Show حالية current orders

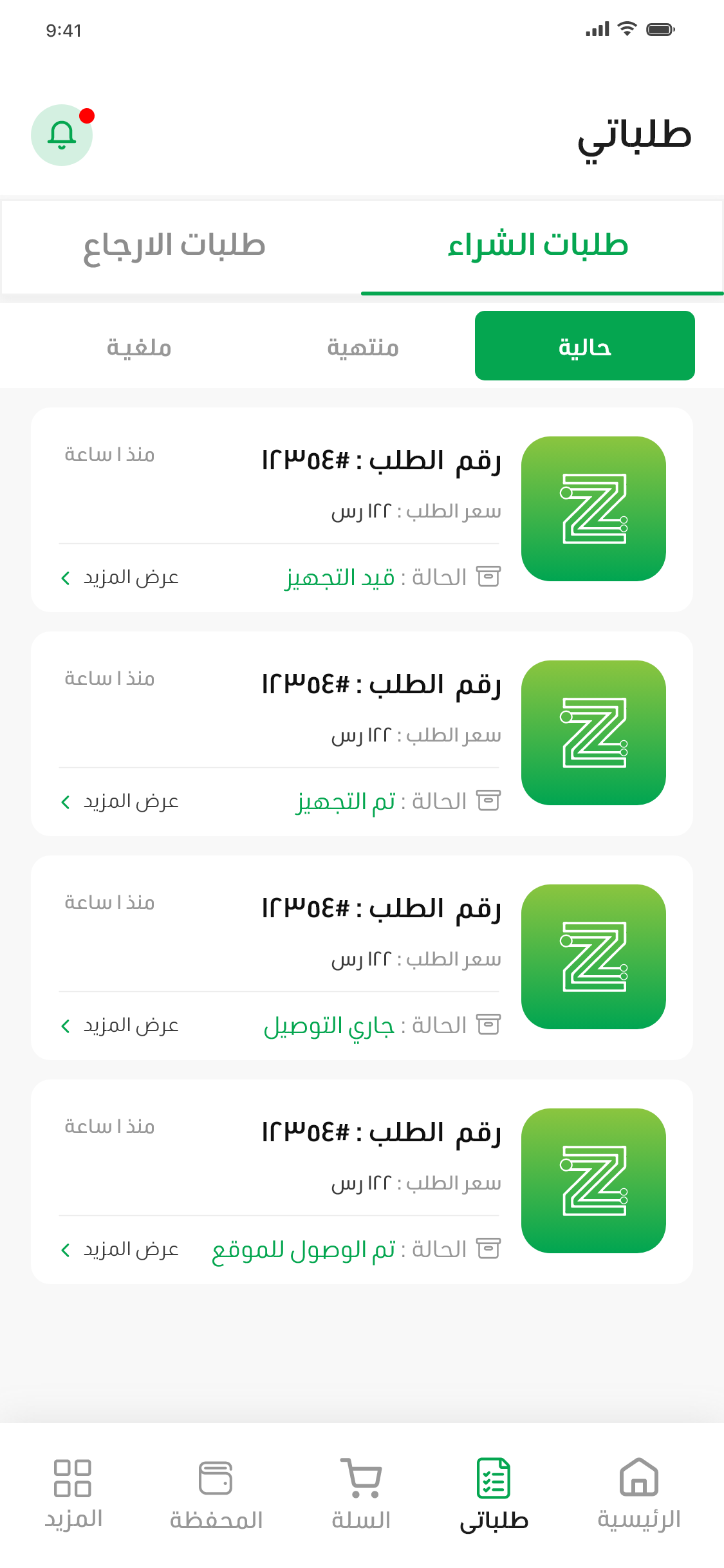[584, 346]
